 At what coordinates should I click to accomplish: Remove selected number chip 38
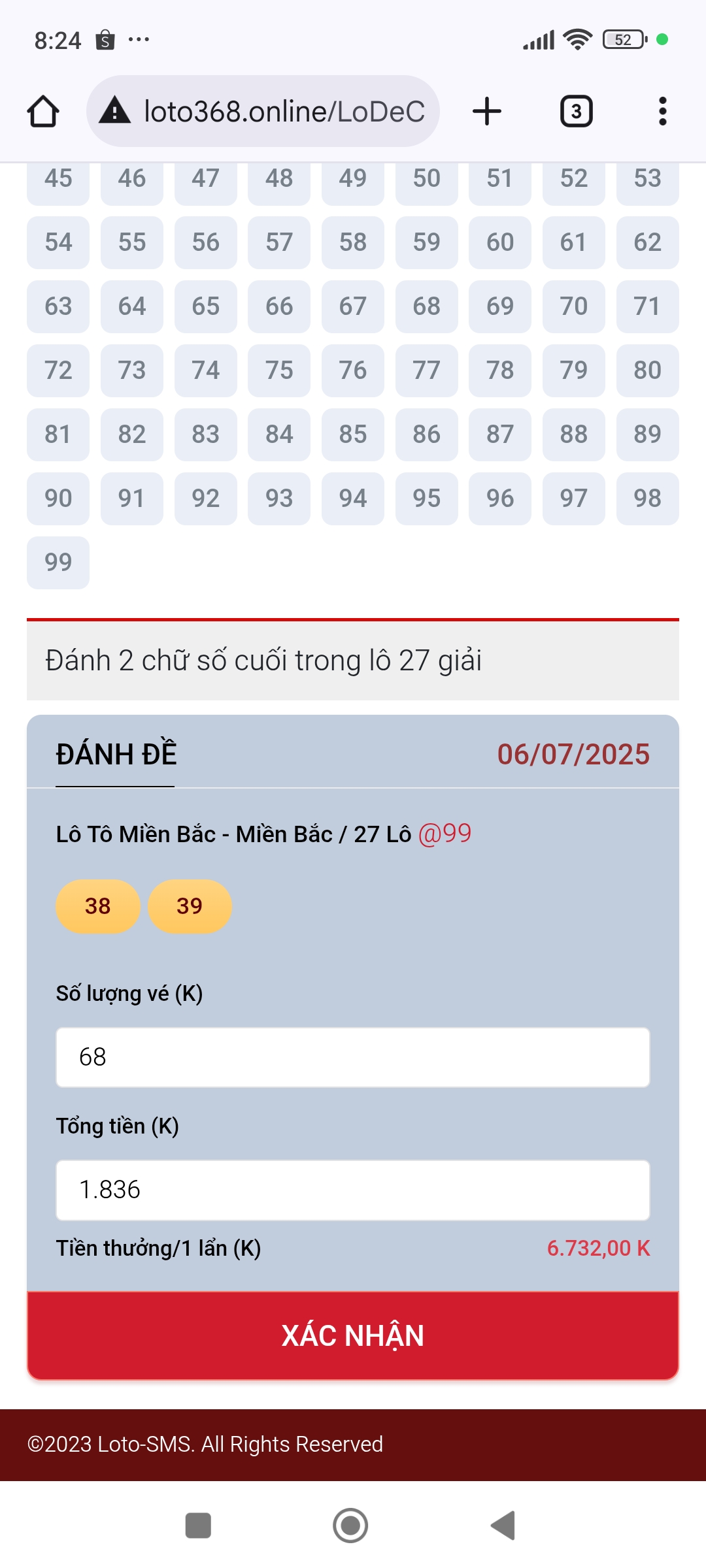pyautogui.click(x=98, y=906)
